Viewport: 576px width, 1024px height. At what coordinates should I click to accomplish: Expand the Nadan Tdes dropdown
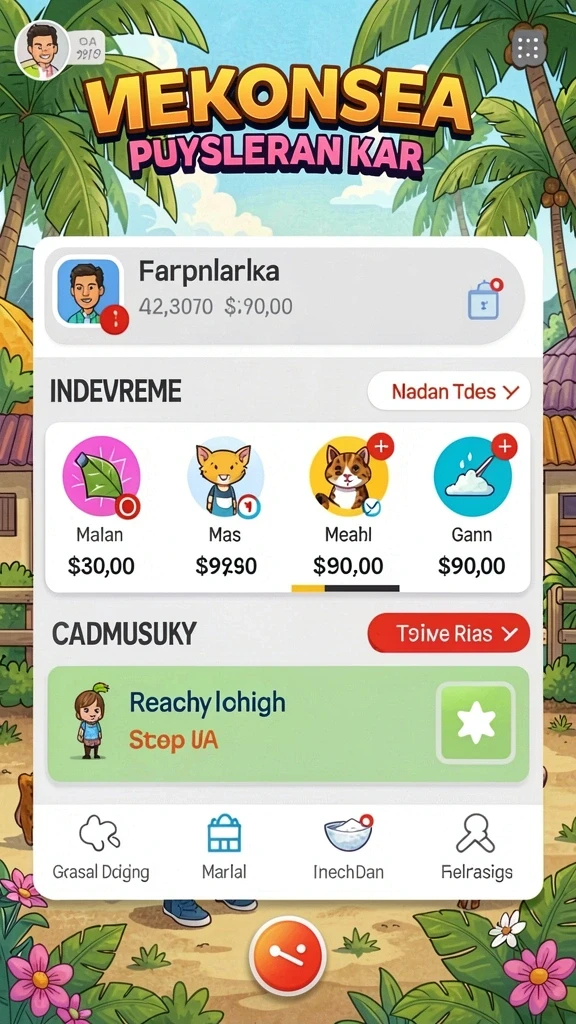449,391
